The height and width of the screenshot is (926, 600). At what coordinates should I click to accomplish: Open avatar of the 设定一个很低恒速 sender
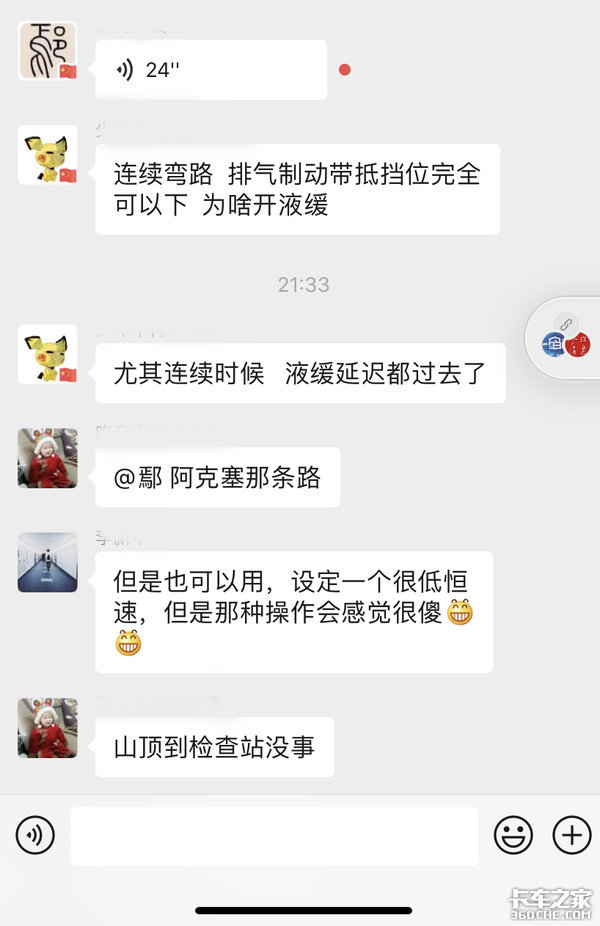pos(47,562)
